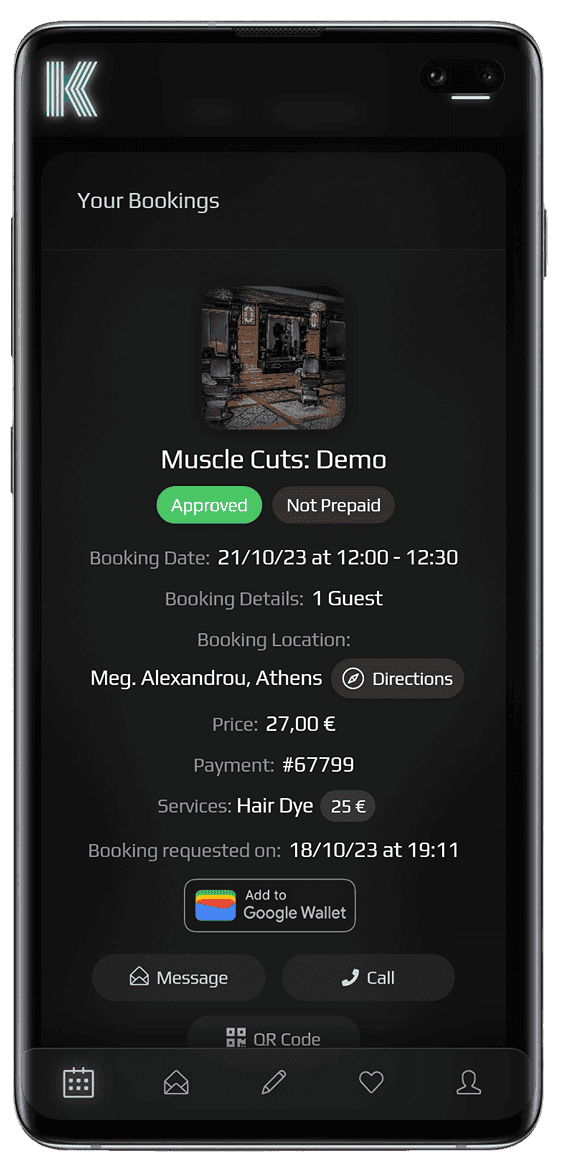
Task: Switch to the bookings calendar tab
Action: click(x=78, y=1082)
